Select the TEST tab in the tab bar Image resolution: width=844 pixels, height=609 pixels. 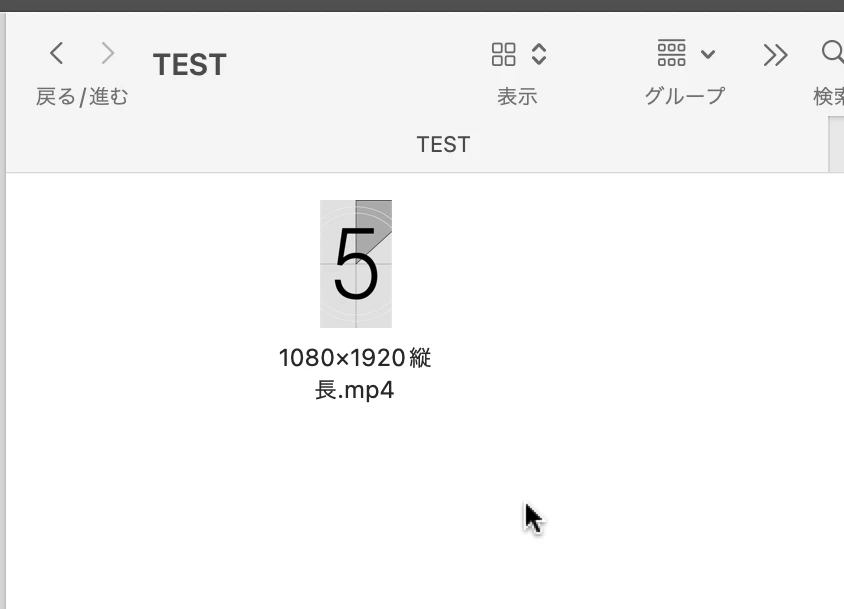coord(443,144)
